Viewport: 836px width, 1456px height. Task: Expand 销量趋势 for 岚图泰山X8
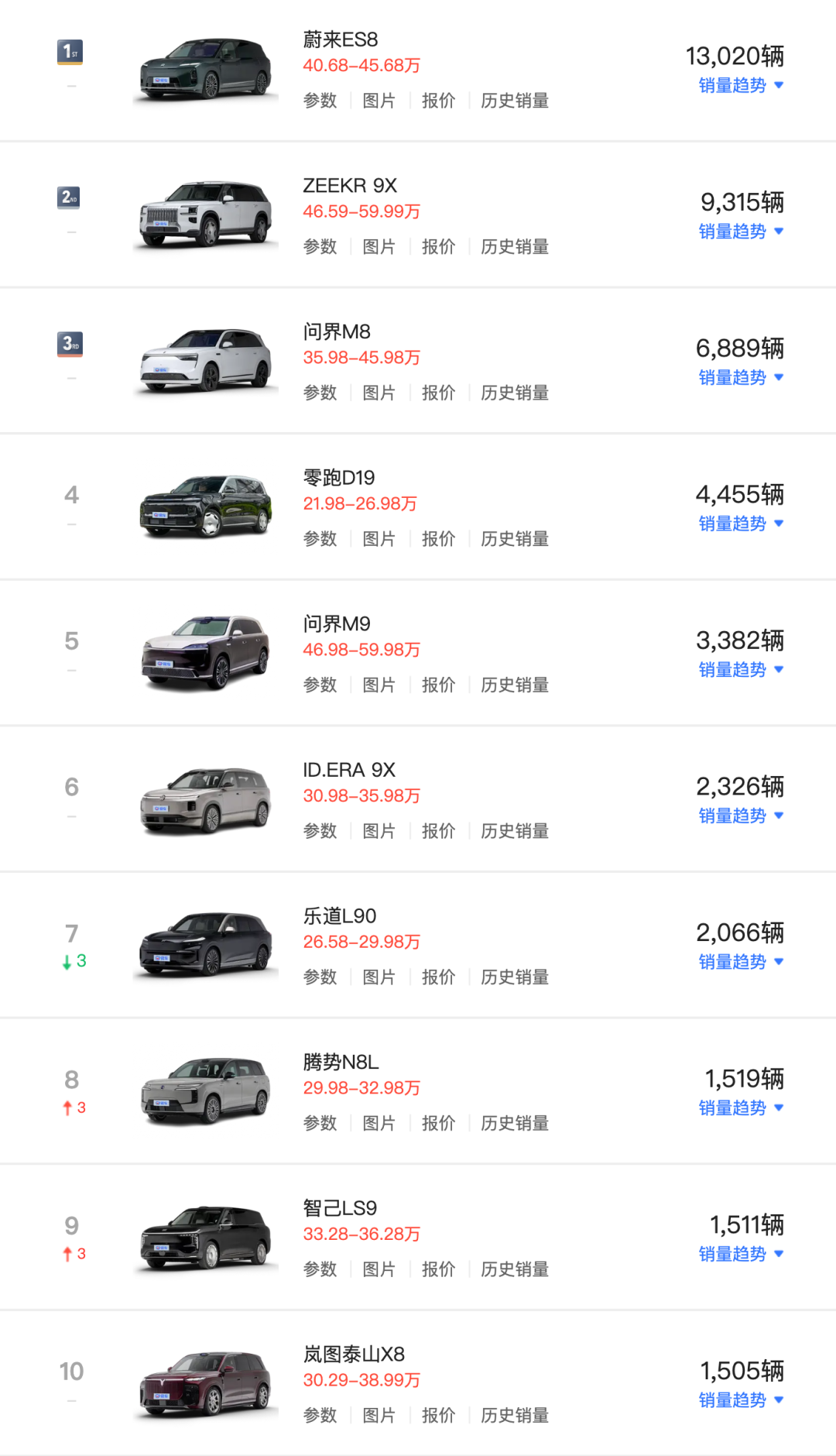(x=741, y=1400)
